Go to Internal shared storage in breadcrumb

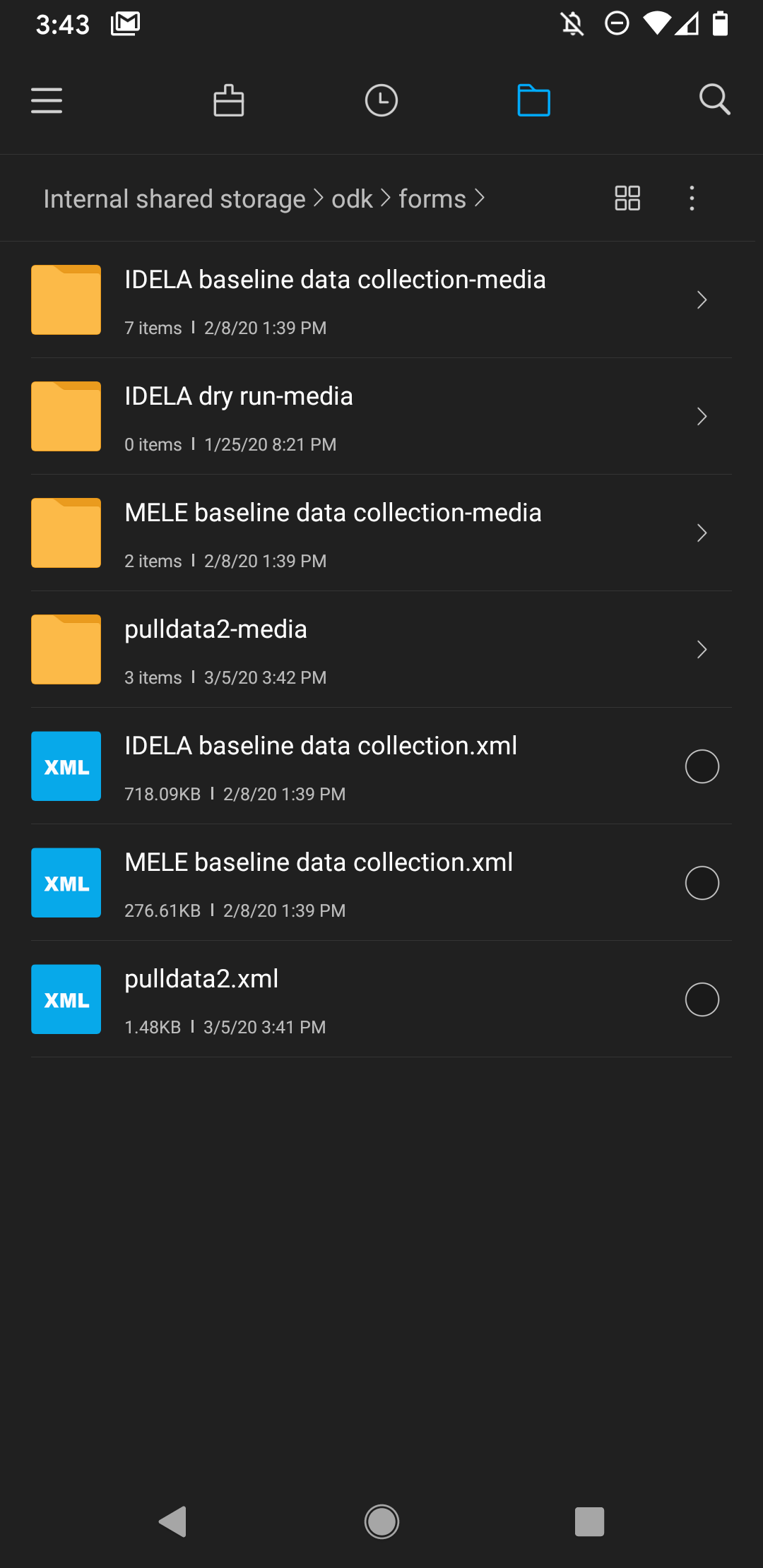coord(175,199)
